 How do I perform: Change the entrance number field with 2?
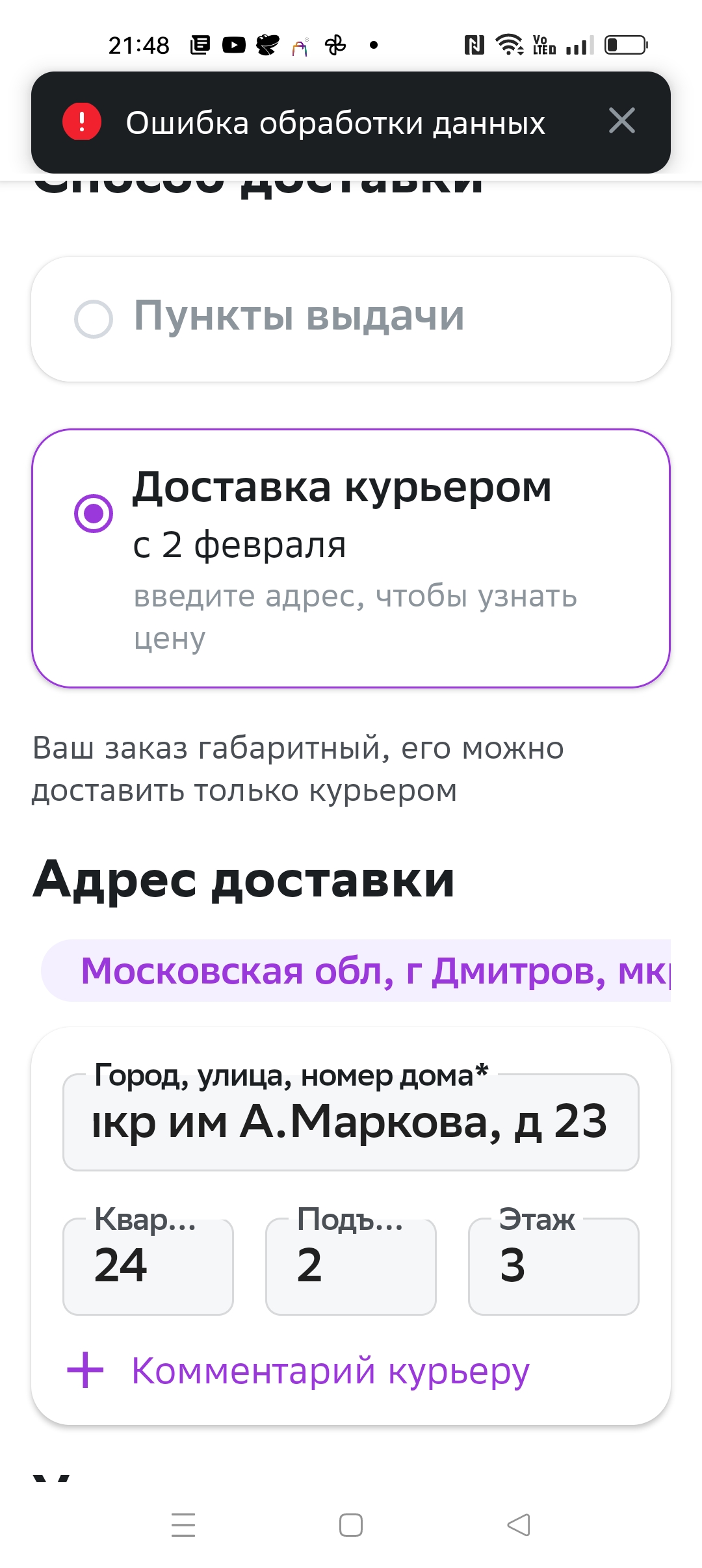click(x=351, y=1266)
